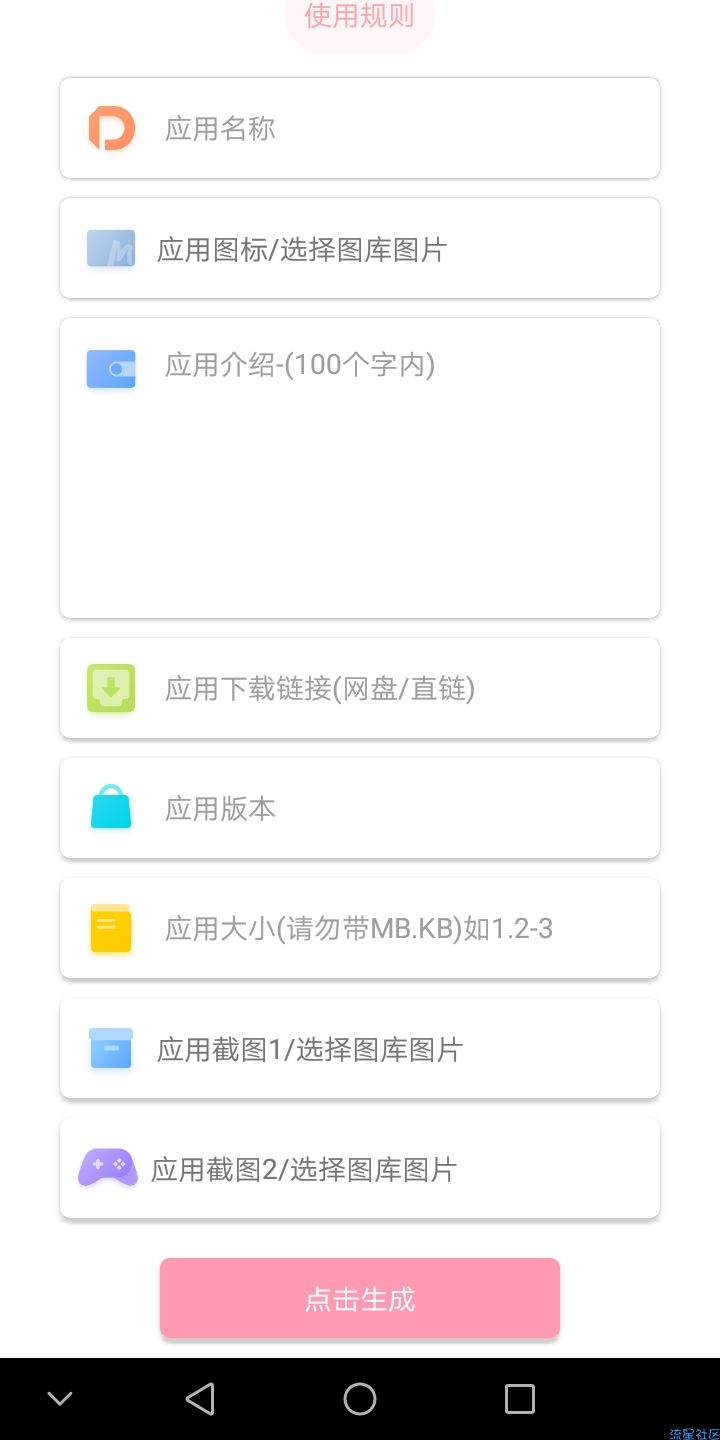Tap the pink 点击生成 generate button

[360, 1298]
